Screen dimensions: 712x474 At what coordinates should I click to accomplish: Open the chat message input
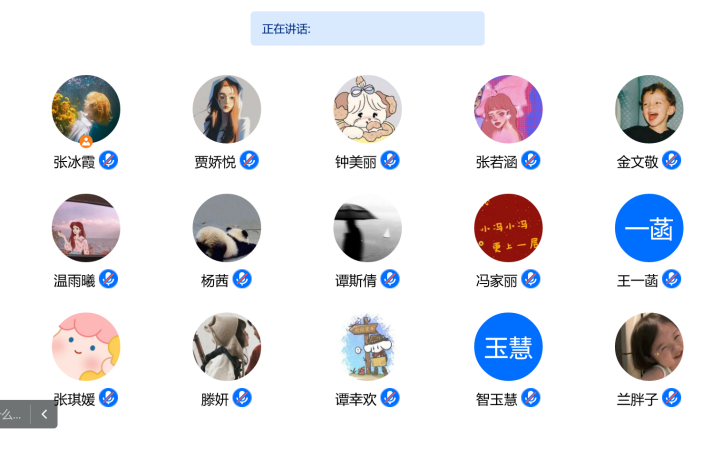[12, 414]
